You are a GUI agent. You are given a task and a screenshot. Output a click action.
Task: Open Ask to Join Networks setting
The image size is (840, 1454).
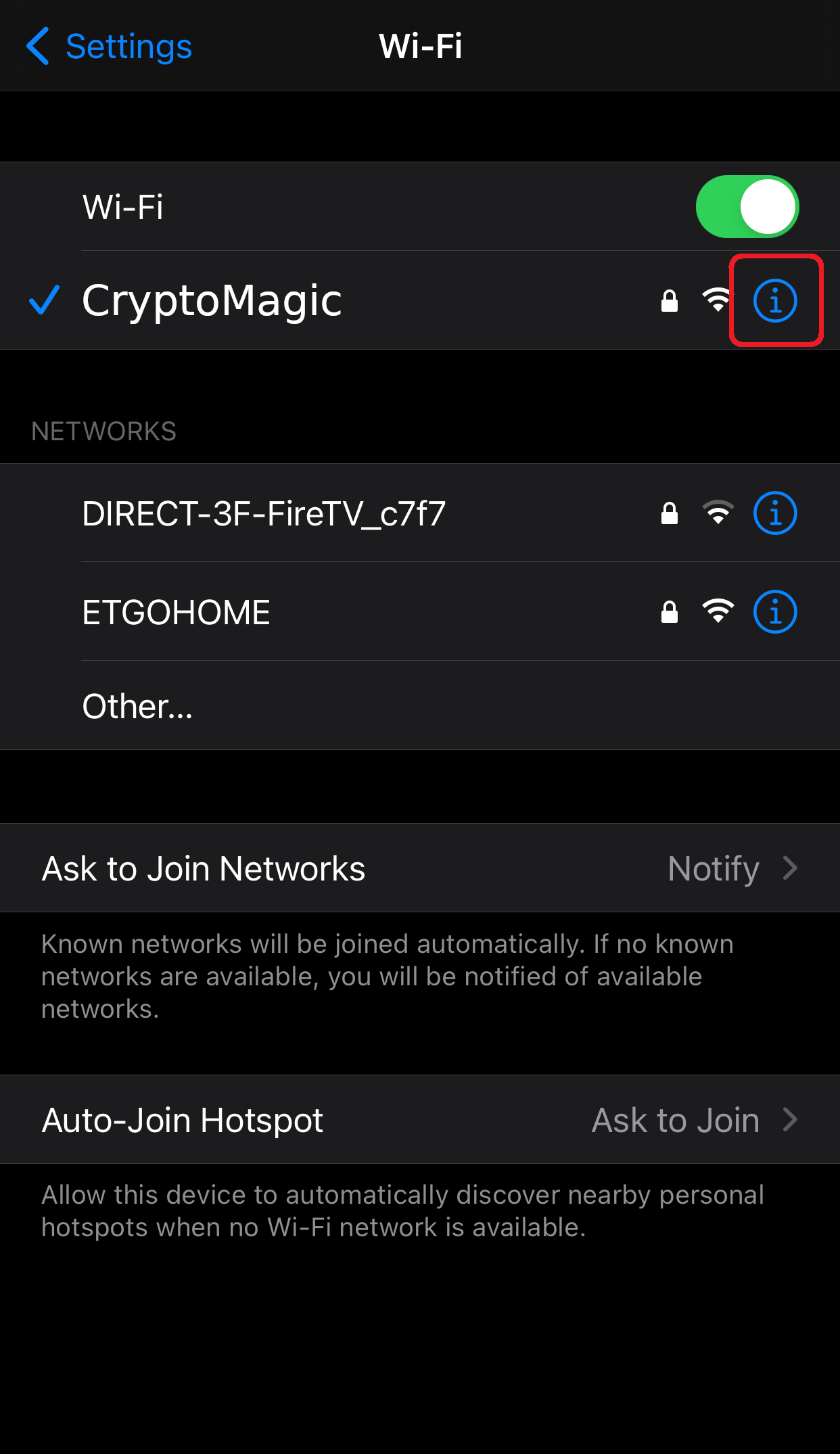point(419,869)
